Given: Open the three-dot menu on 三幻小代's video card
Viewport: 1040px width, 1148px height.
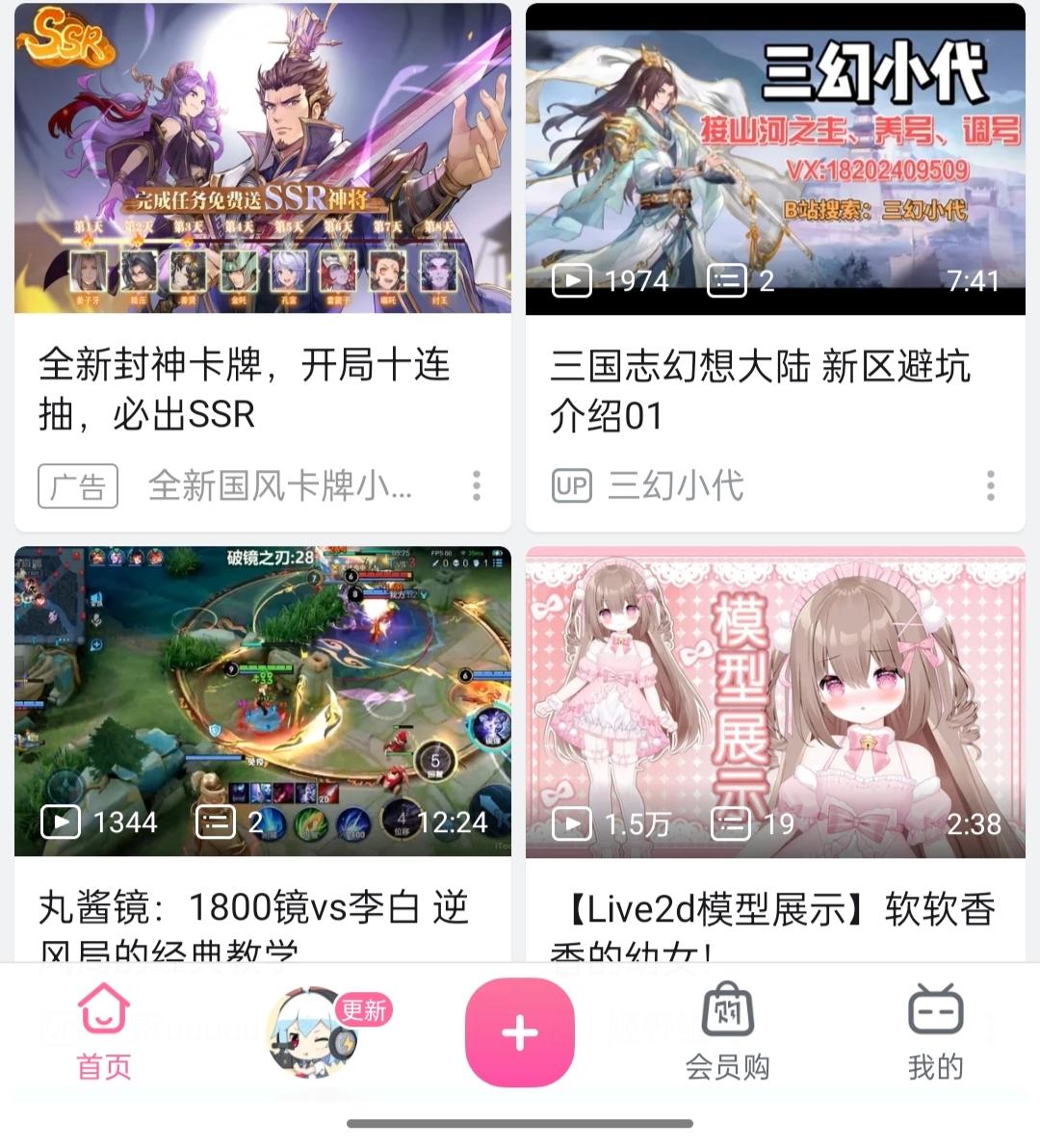Looking at the screenshot, I should pos(990,486).
